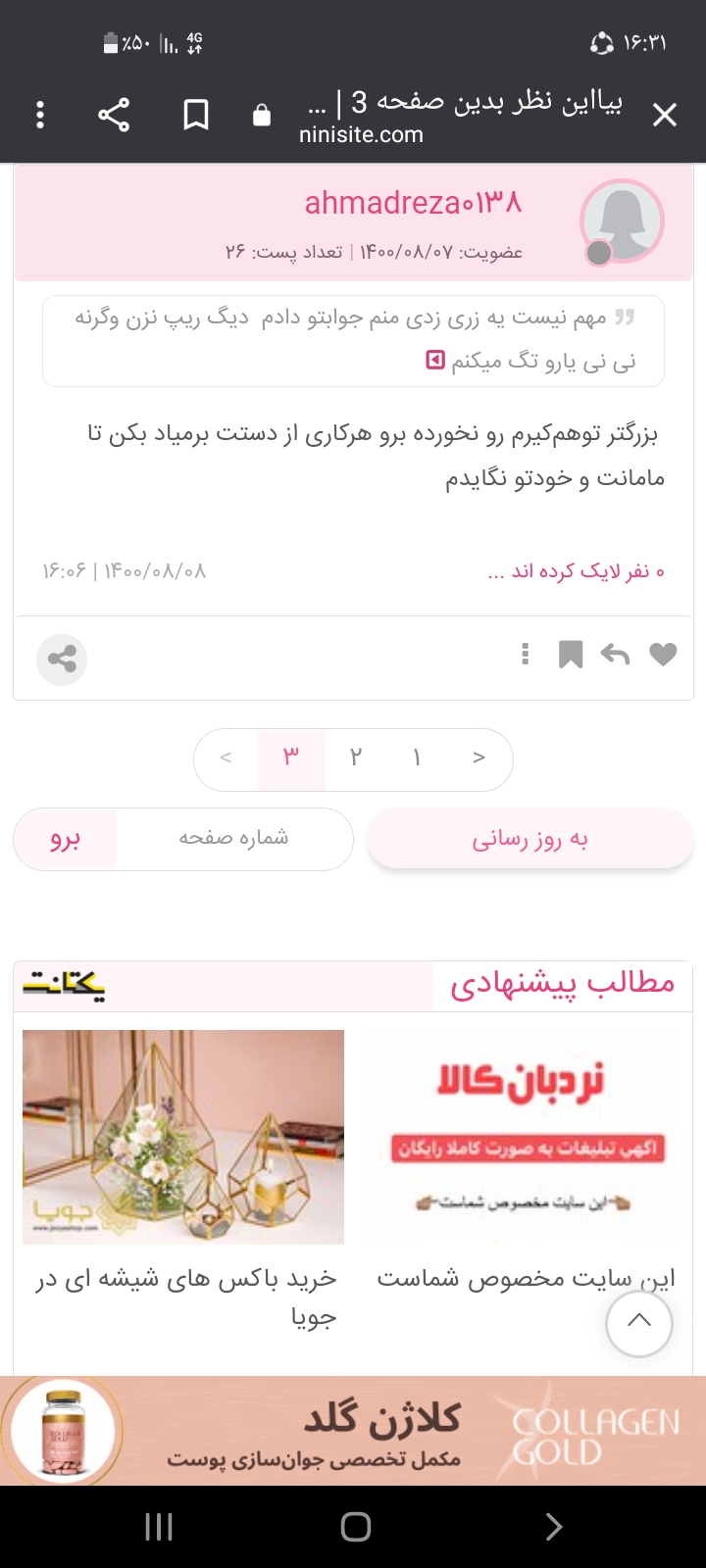Open the browser overflow menu
The width and height of the screenshot is (706, 1568).
tap(40, 116)
